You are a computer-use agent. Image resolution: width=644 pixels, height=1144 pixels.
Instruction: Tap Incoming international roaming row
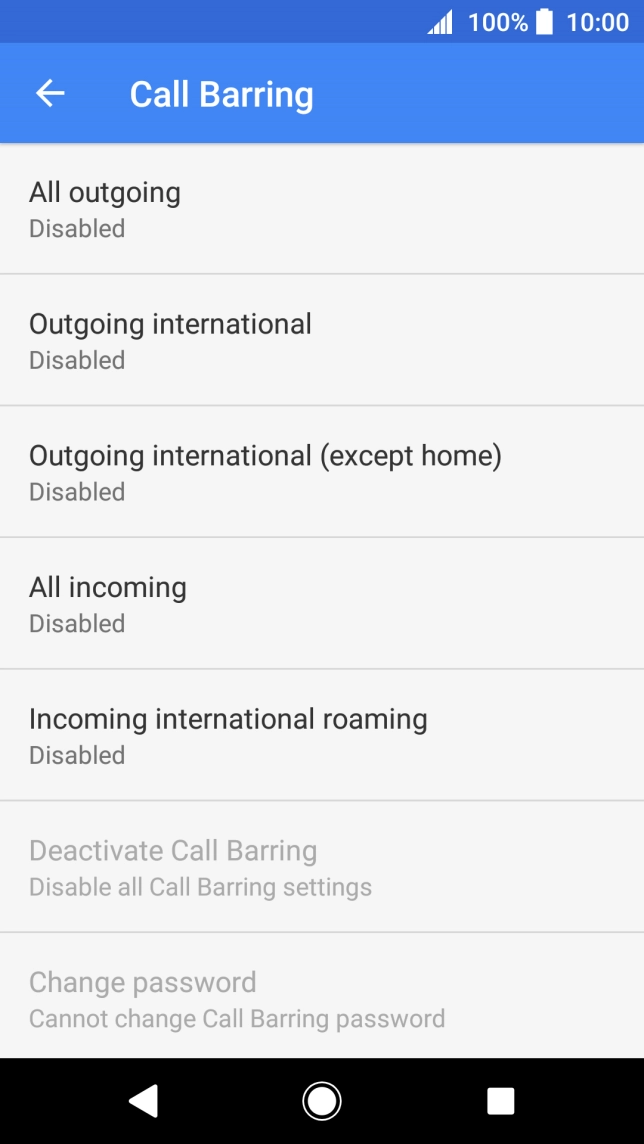pyautogui.click(x=321, y=735)
